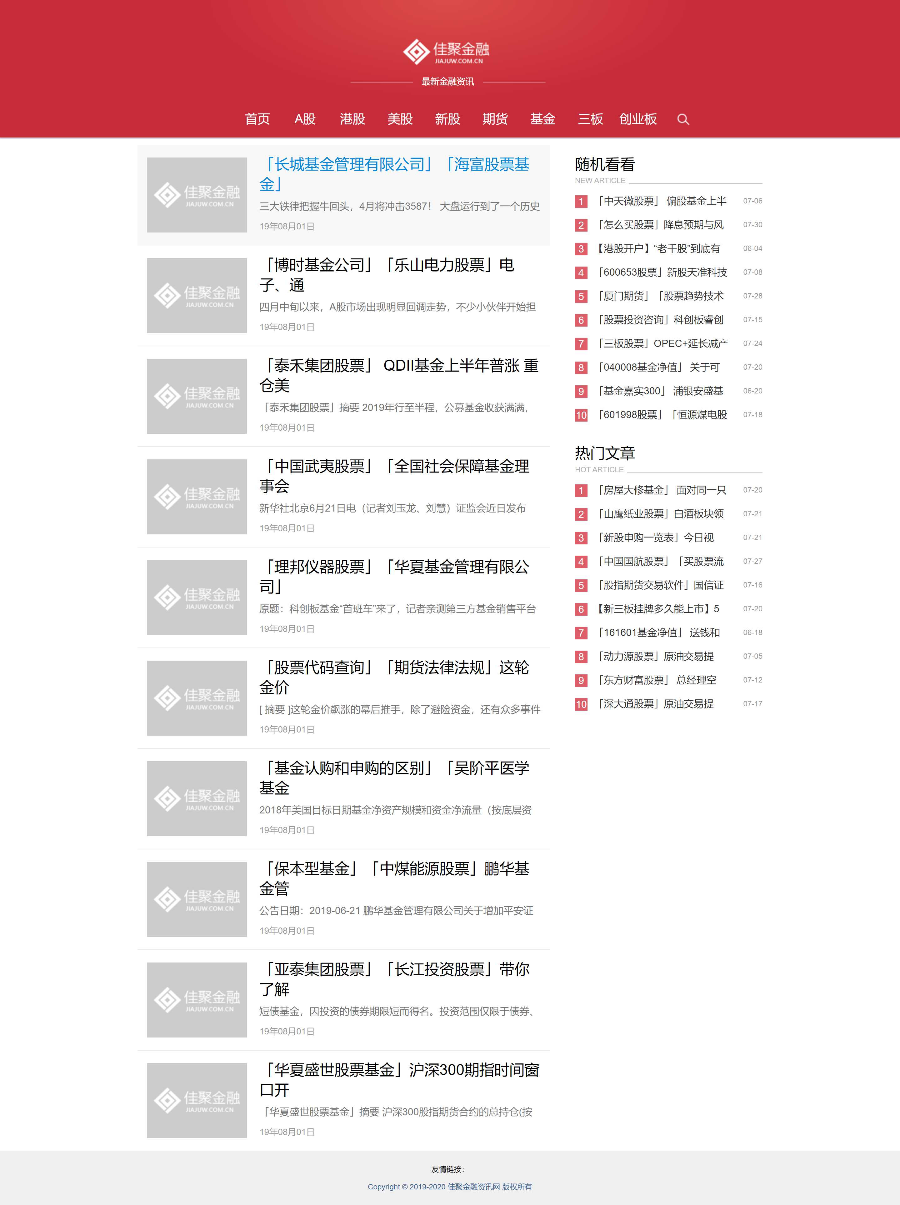Open the 华夏盛世股票基金 沪深300 article

[399, 1080]
